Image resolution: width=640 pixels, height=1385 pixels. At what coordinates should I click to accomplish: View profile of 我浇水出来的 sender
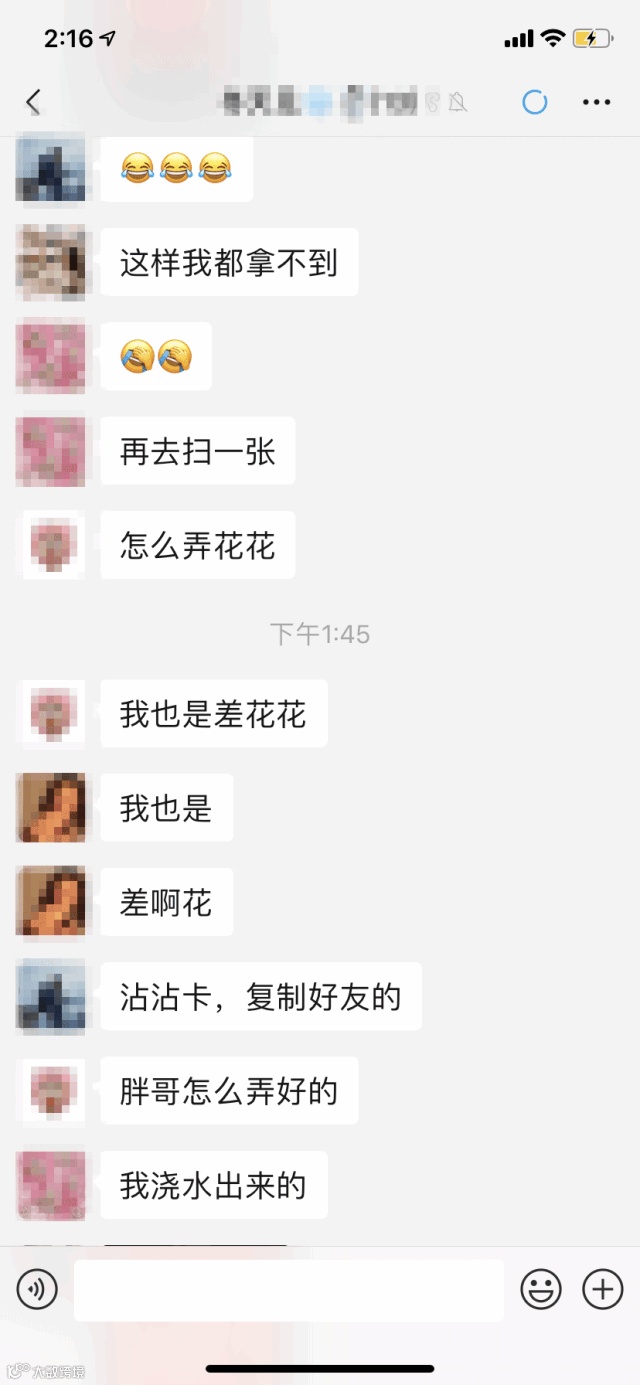(50, 1185)
